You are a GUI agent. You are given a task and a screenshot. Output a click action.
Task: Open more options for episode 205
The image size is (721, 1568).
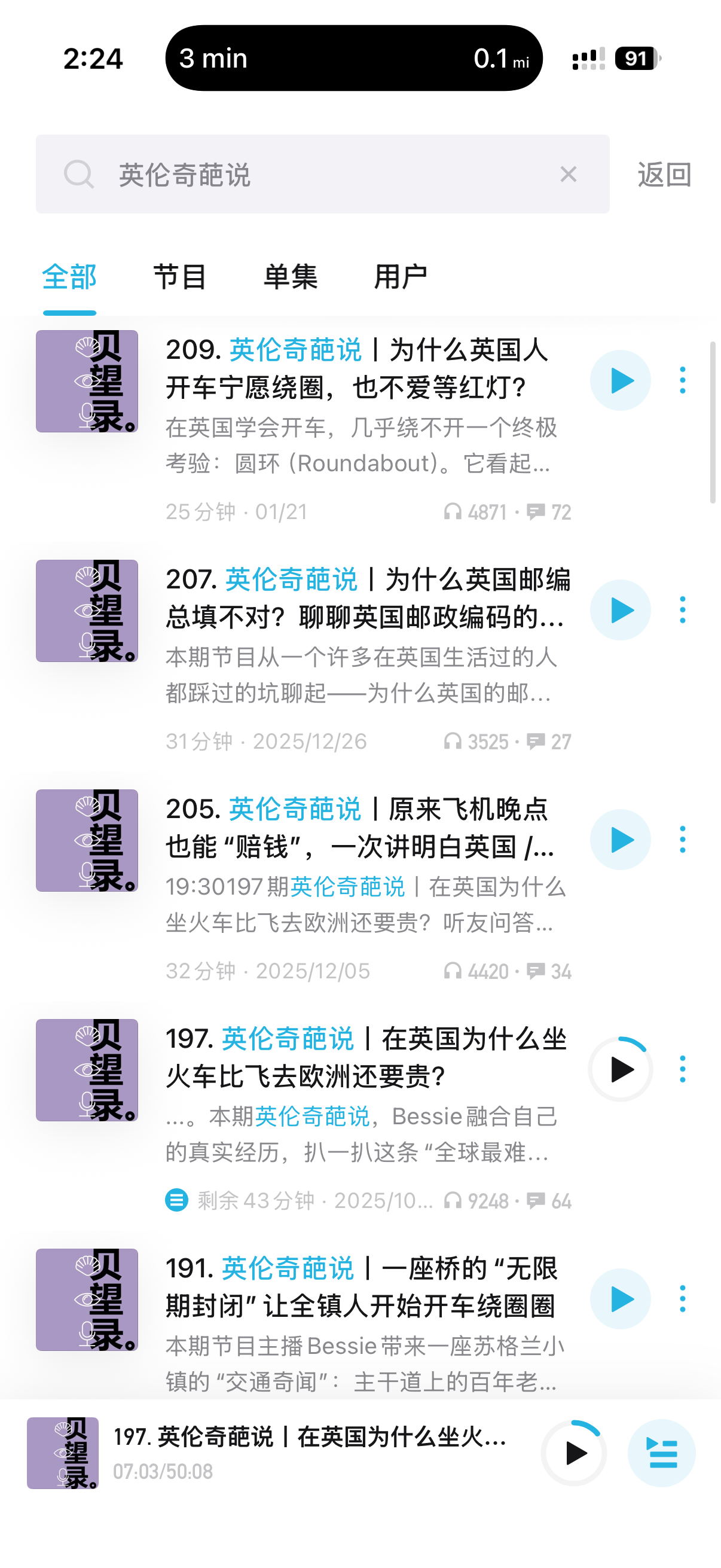(x=682, y=840)
